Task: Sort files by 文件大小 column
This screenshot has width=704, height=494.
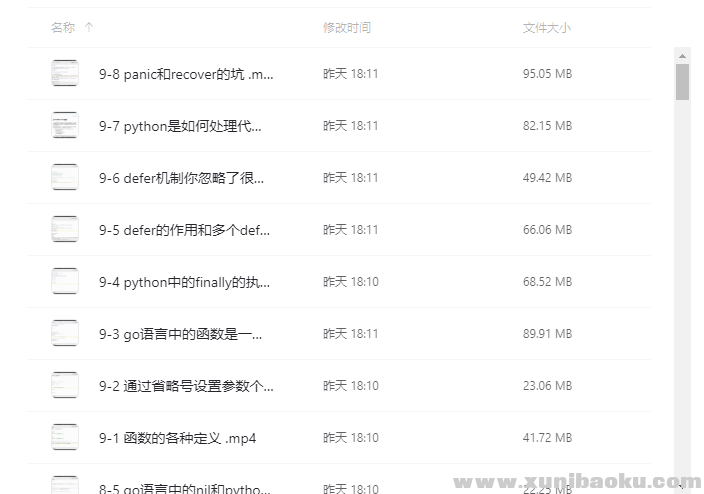Action: click(x=547, y=28)
